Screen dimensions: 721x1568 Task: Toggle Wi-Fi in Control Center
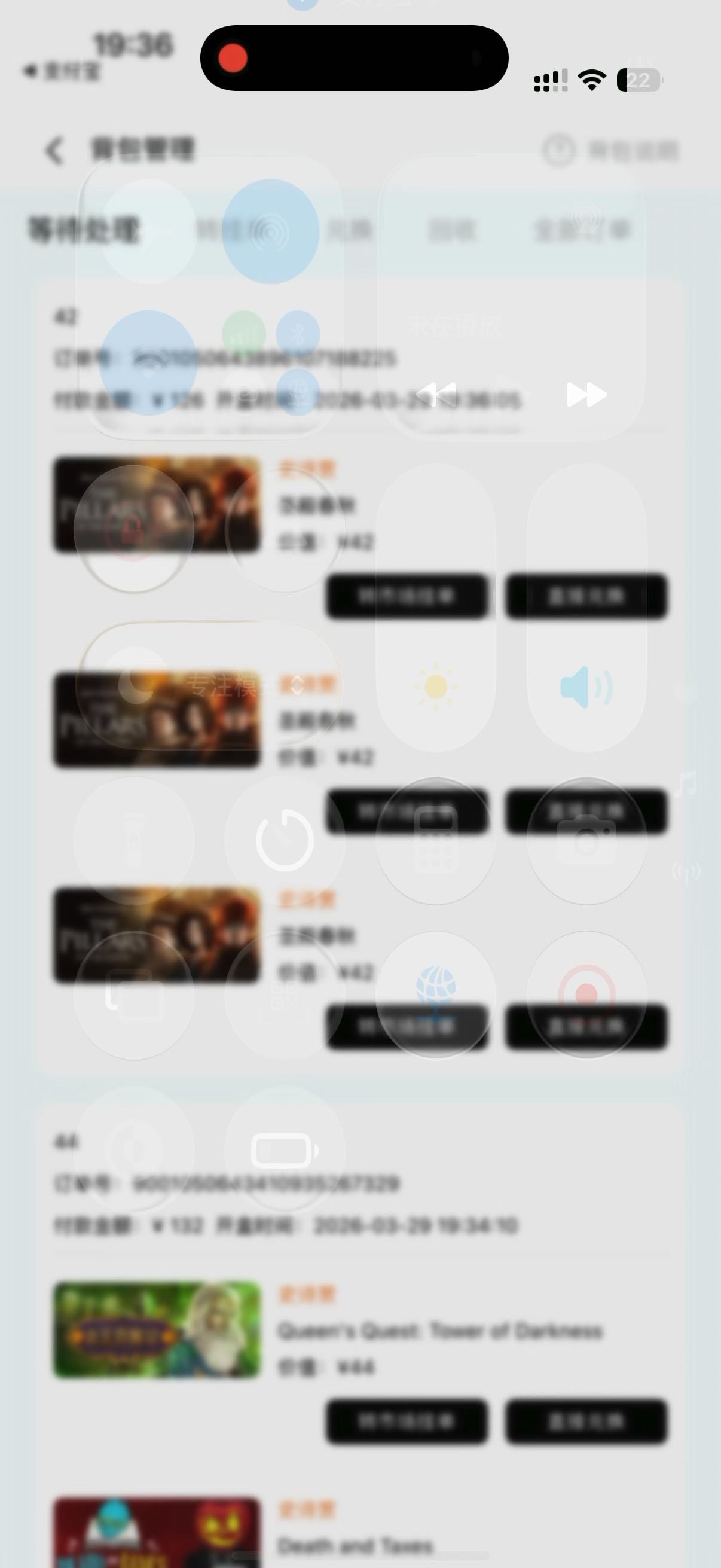[x=148, y=363]
